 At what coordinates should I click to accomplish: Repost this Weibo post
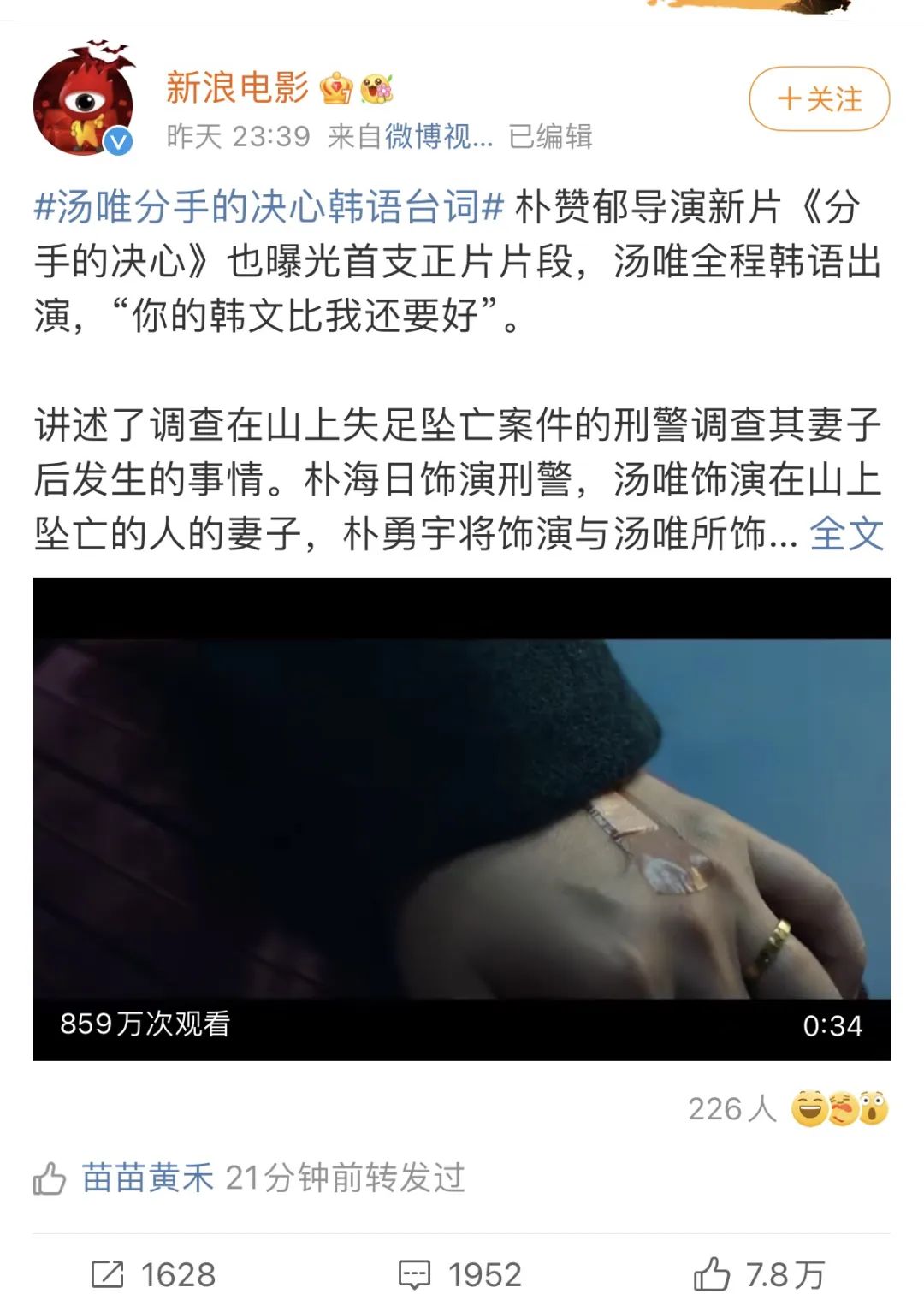154,1275
